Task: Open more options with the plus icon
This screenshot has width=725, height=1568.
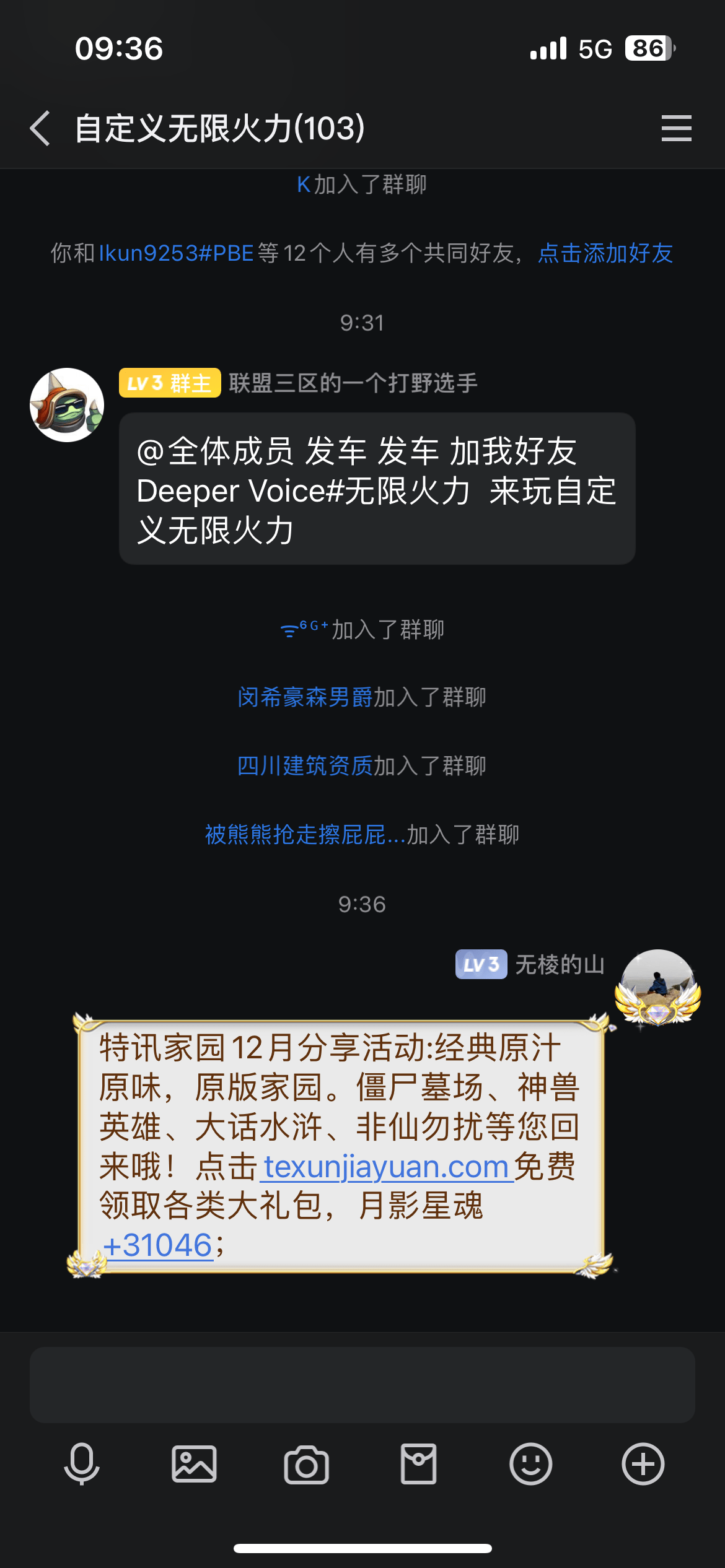Action: (643, 1464)
